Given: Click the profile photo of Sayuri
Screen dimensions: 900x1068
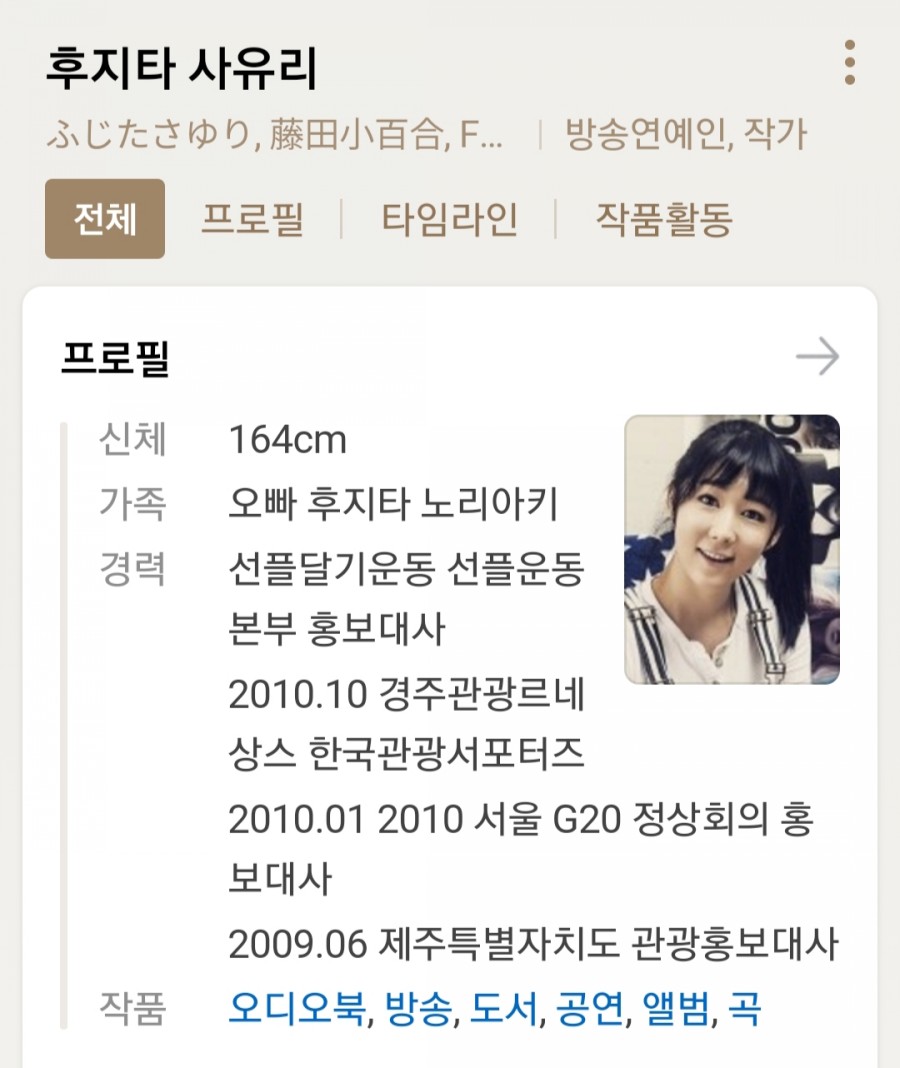Looking at the screenshot, I should (733, 548).
